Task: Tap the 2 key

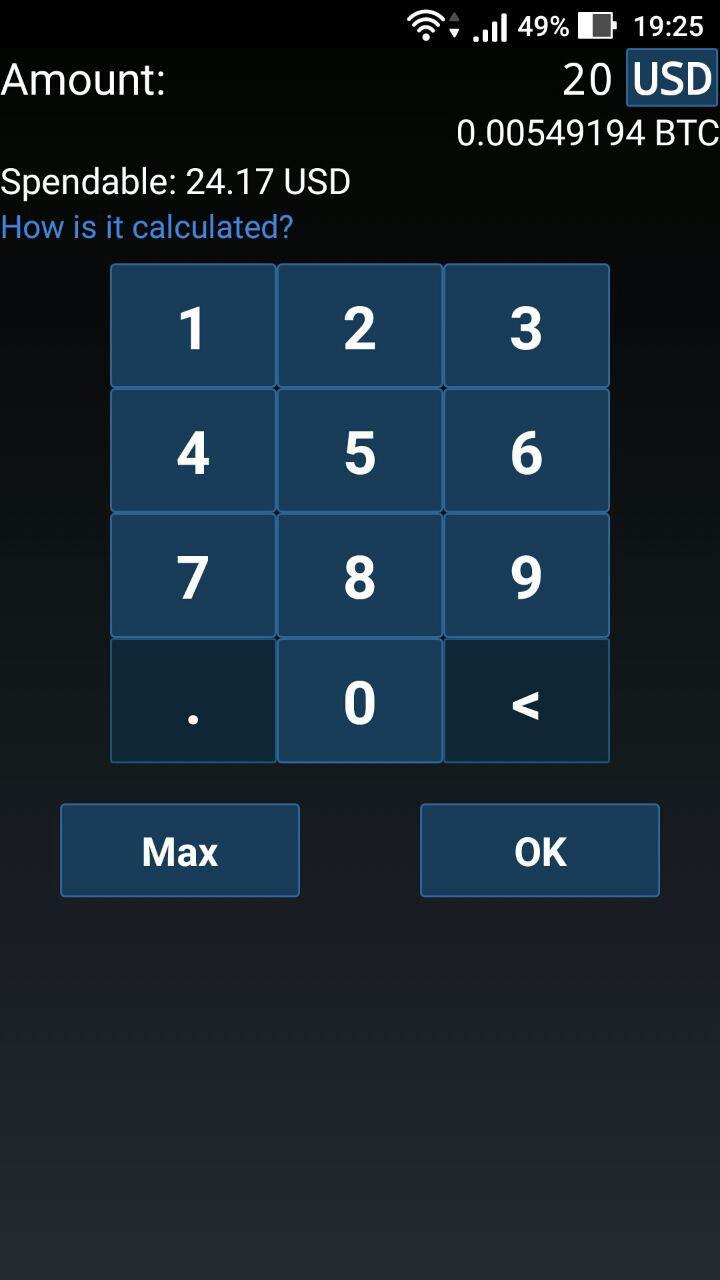Action: (x=360, y=326)
